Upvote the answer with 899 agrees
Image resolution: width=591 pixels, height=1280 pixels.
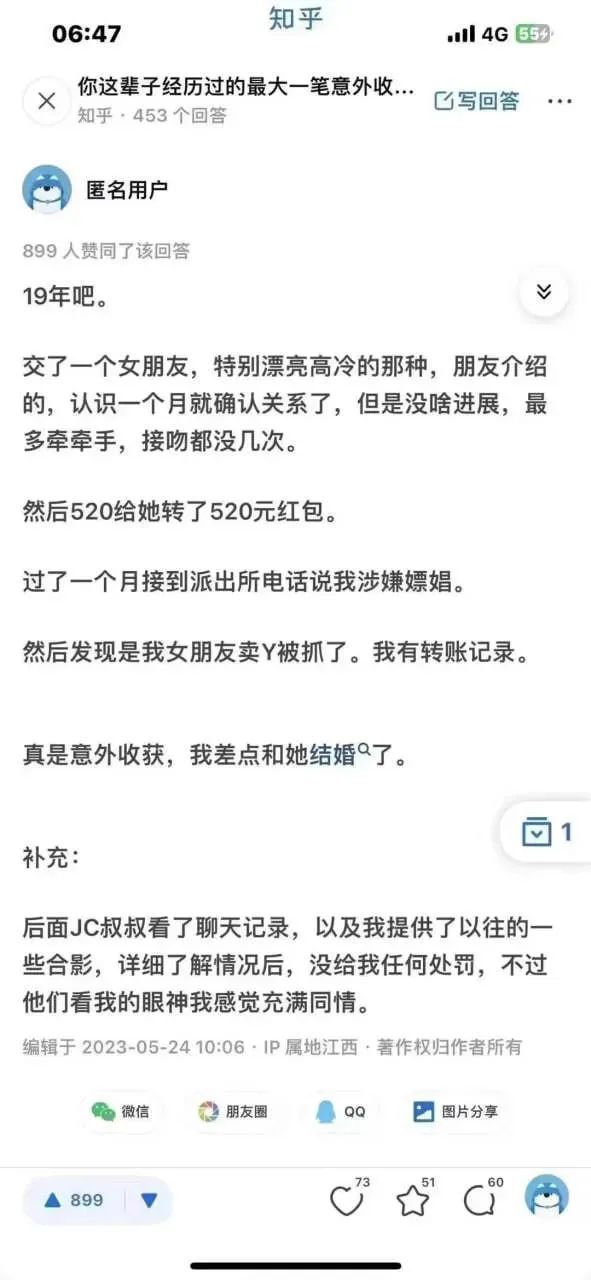[74, 1200]
